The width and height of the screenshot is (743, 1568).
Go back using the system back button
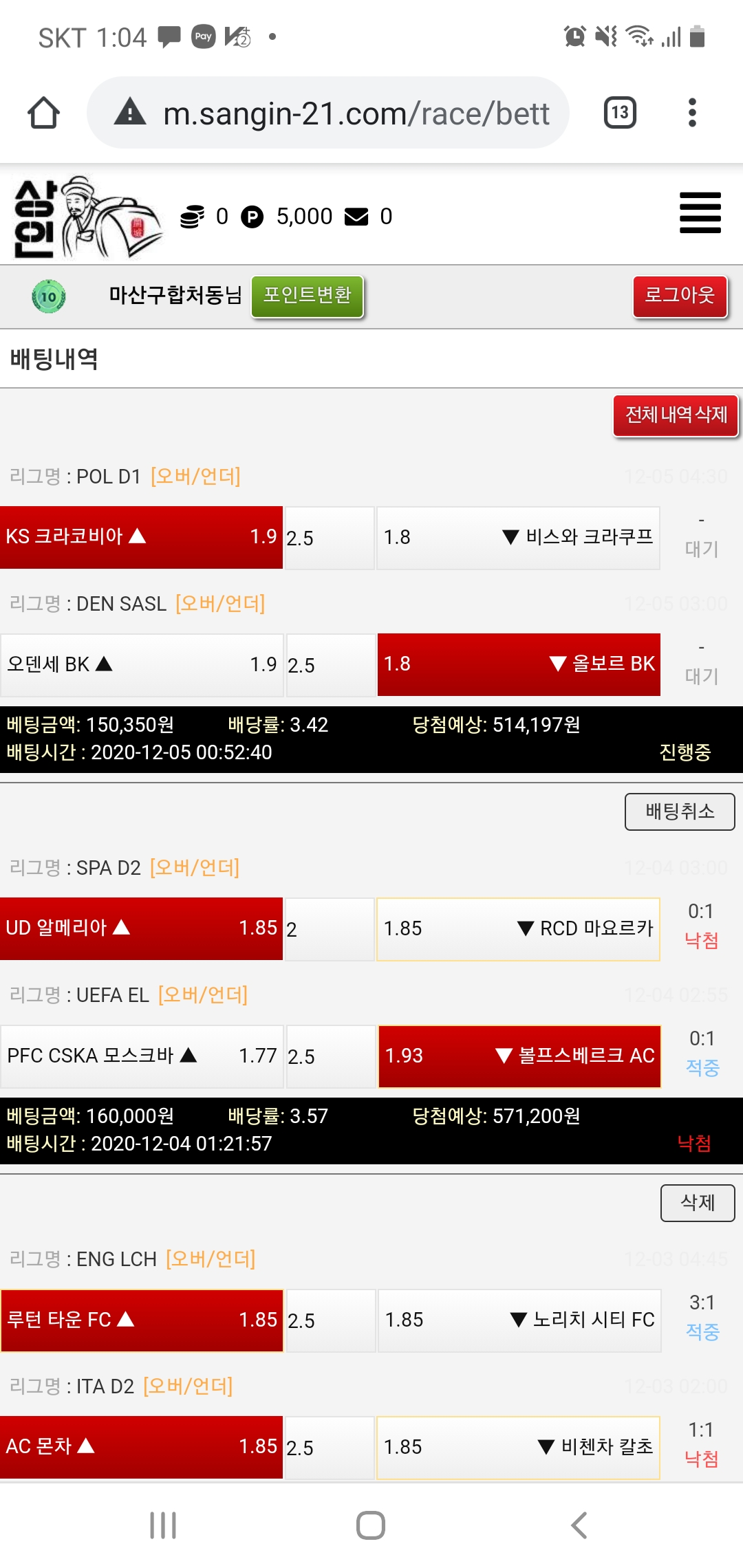579,1525
